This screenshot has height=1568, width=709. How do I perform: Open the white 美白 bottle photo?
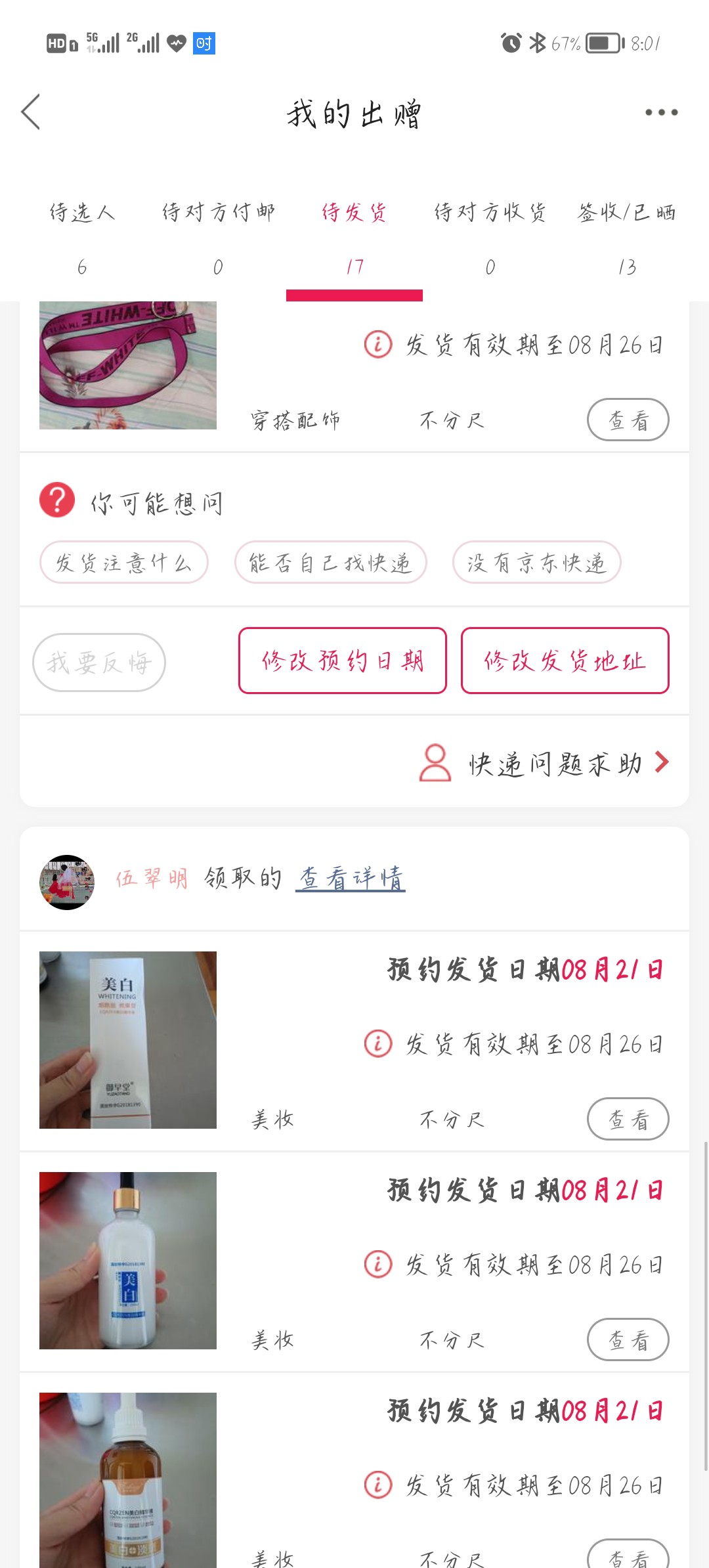pos(128,1260)
